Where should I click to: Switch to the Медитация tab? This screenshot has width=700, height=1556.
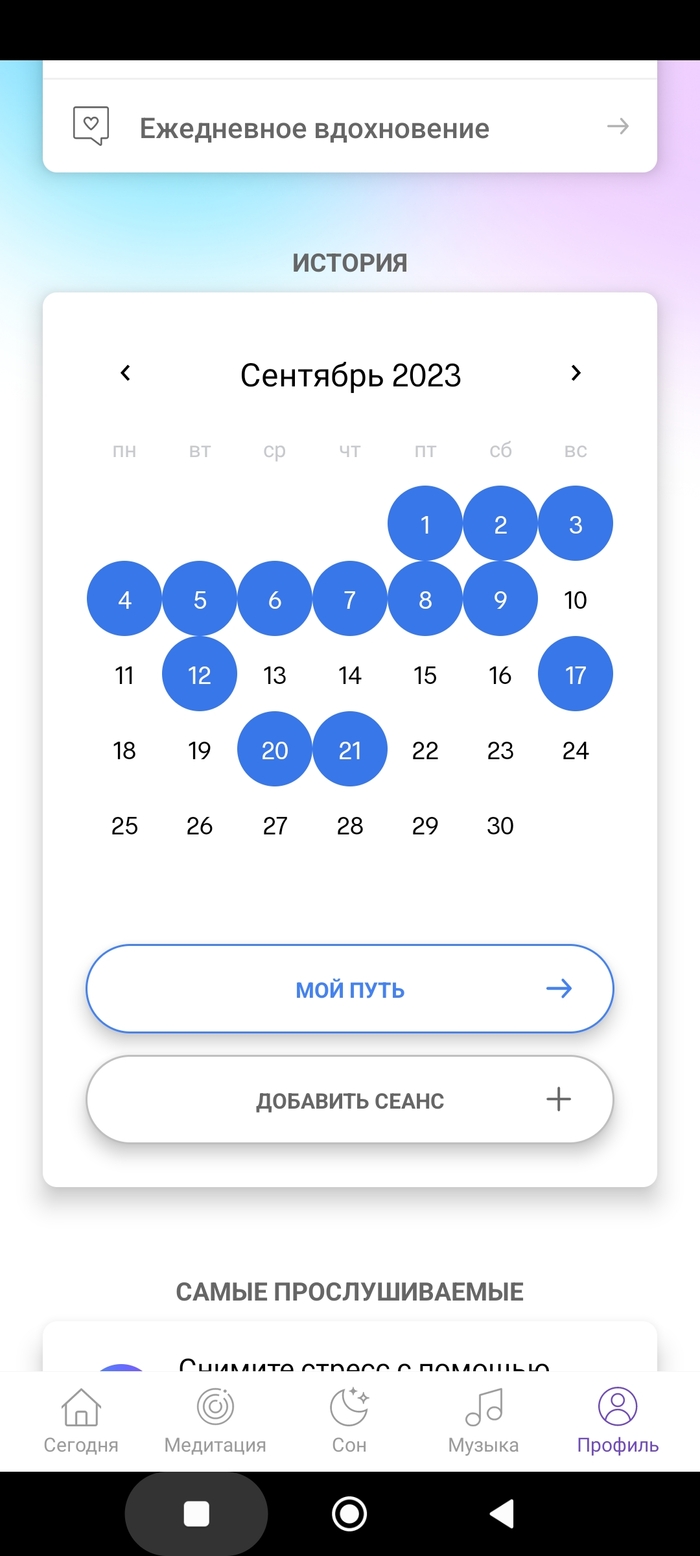point(215,1421)
